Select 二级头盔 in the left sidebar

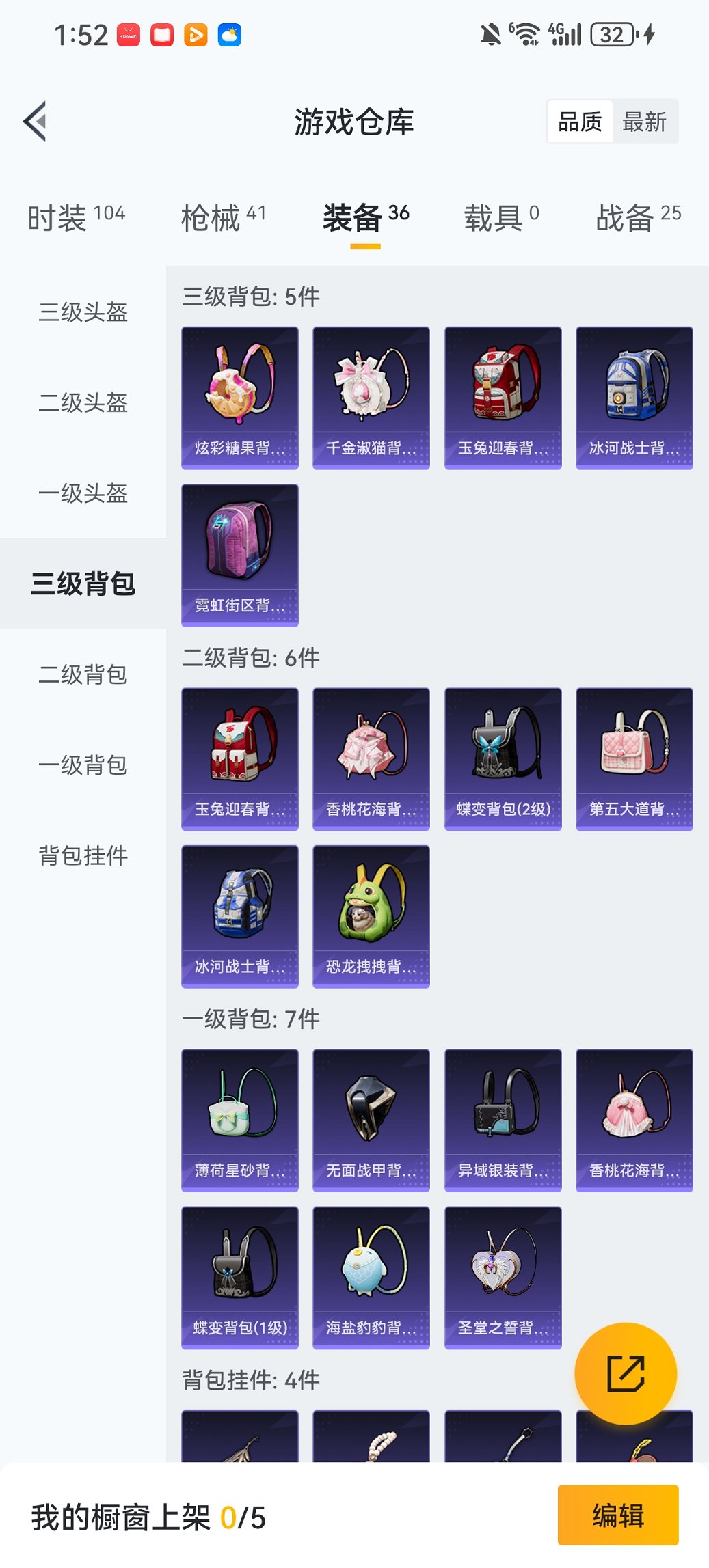click(x=82, y=403)
